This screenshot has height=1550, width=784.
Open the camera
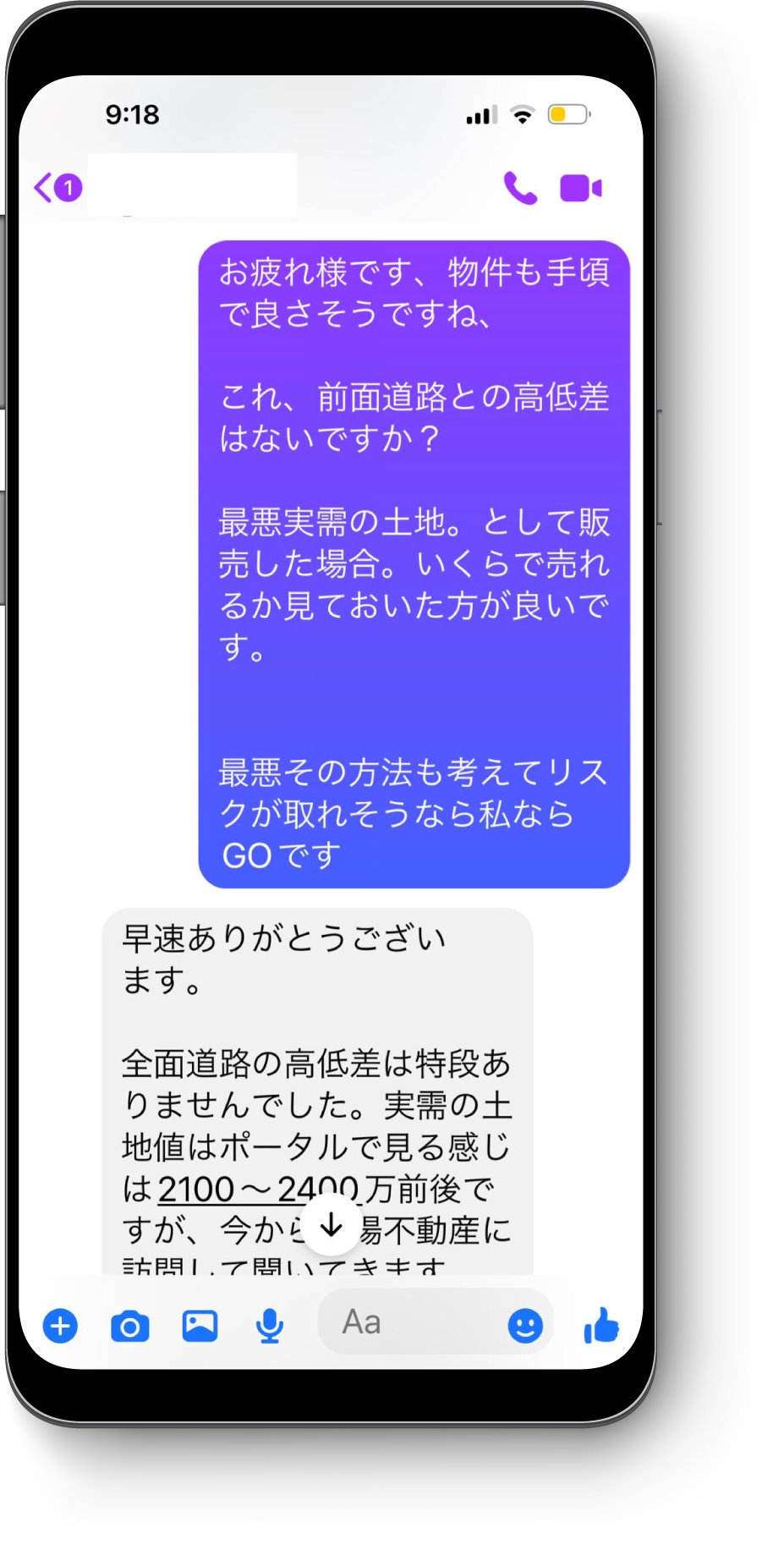pyautogui.click(x=130, y=1326)
